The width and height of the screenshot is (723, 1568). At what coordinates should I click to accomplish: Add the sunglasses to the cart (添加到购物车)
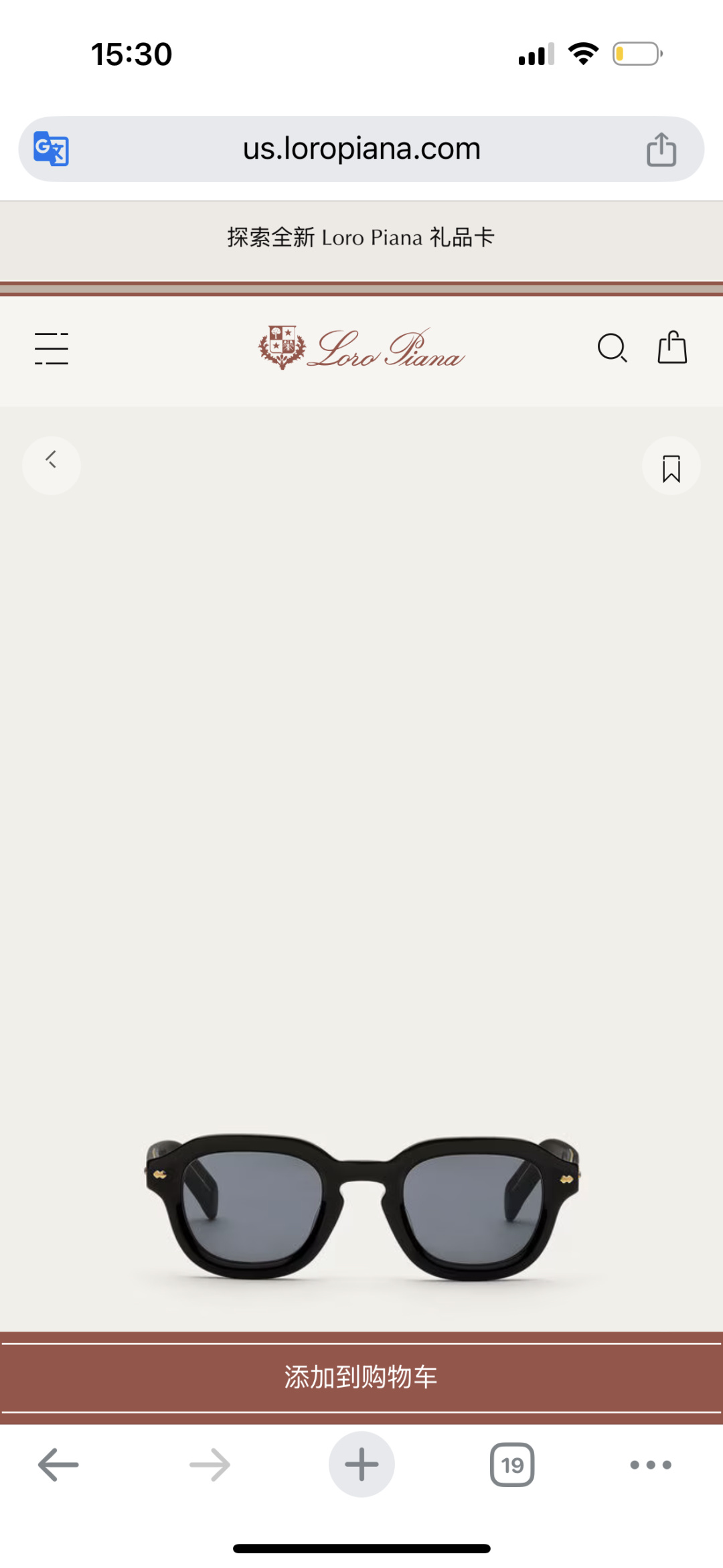tap(361, 1377)
